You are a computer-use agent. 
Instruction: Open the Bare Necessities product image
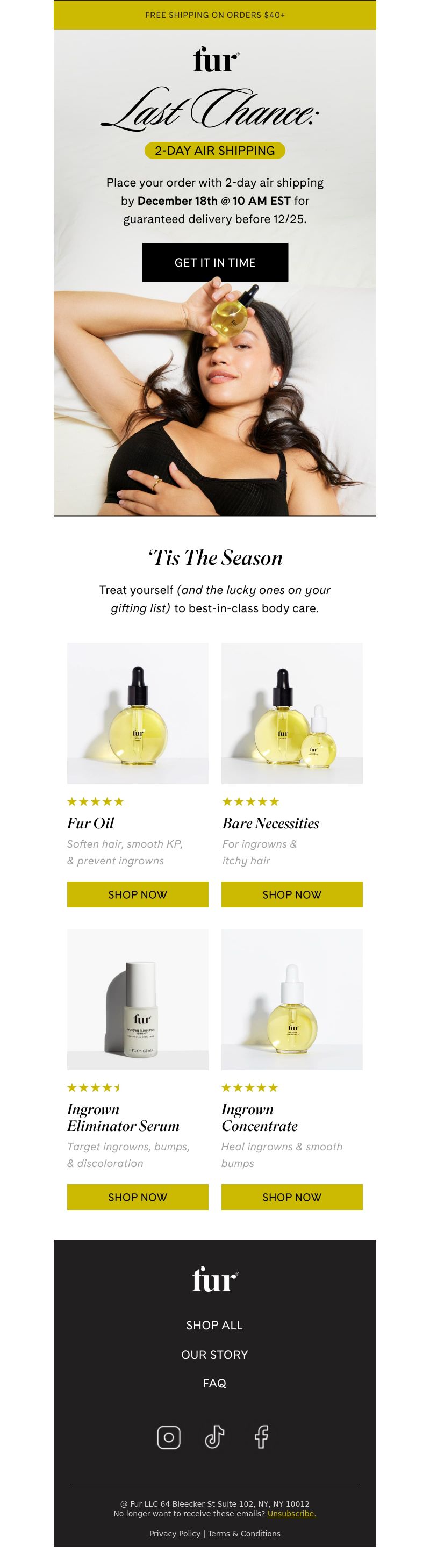pos(292,713)
